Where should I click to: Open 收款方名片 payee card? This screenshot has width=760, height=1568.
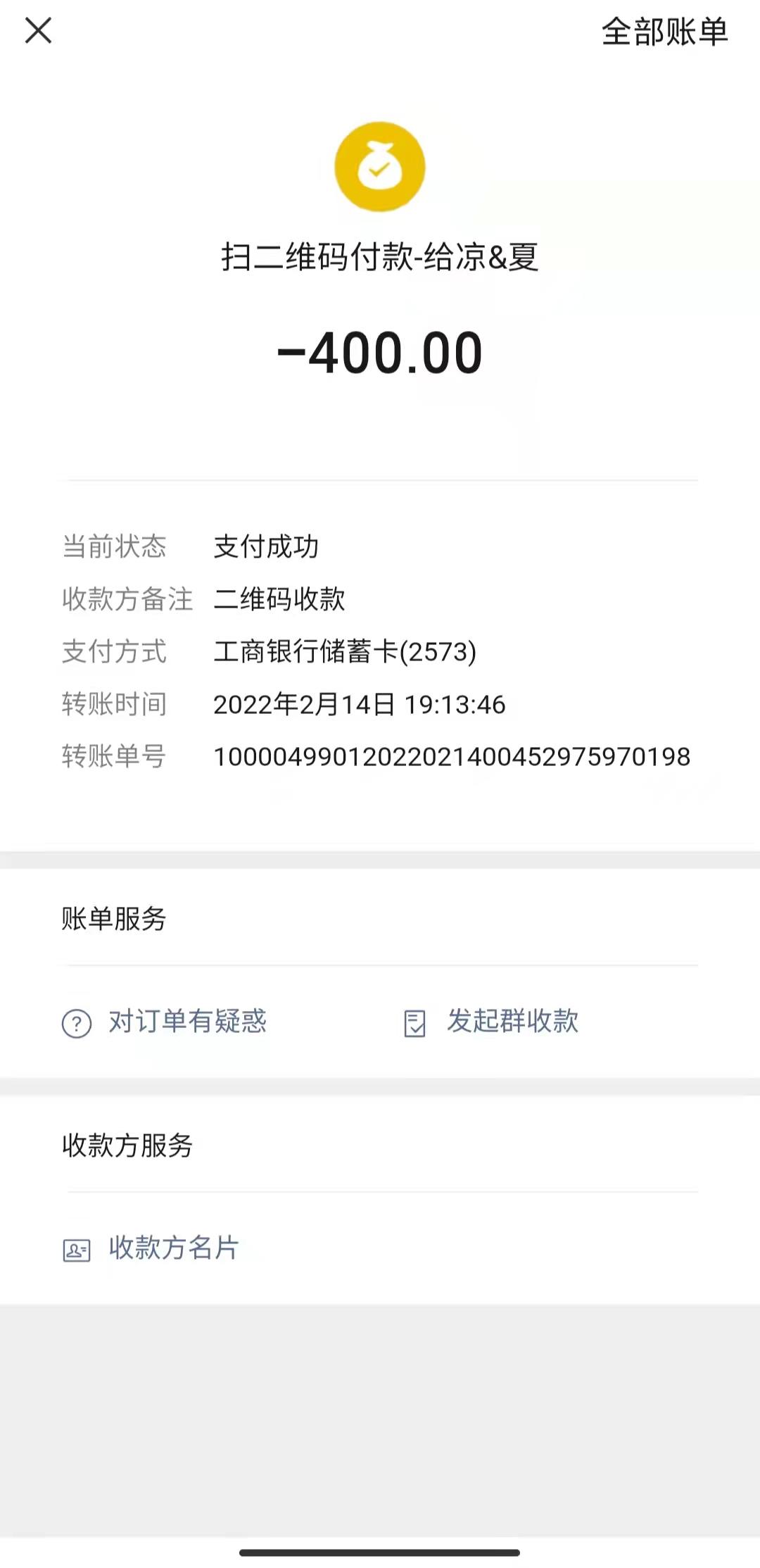[x=152, y=1248]
